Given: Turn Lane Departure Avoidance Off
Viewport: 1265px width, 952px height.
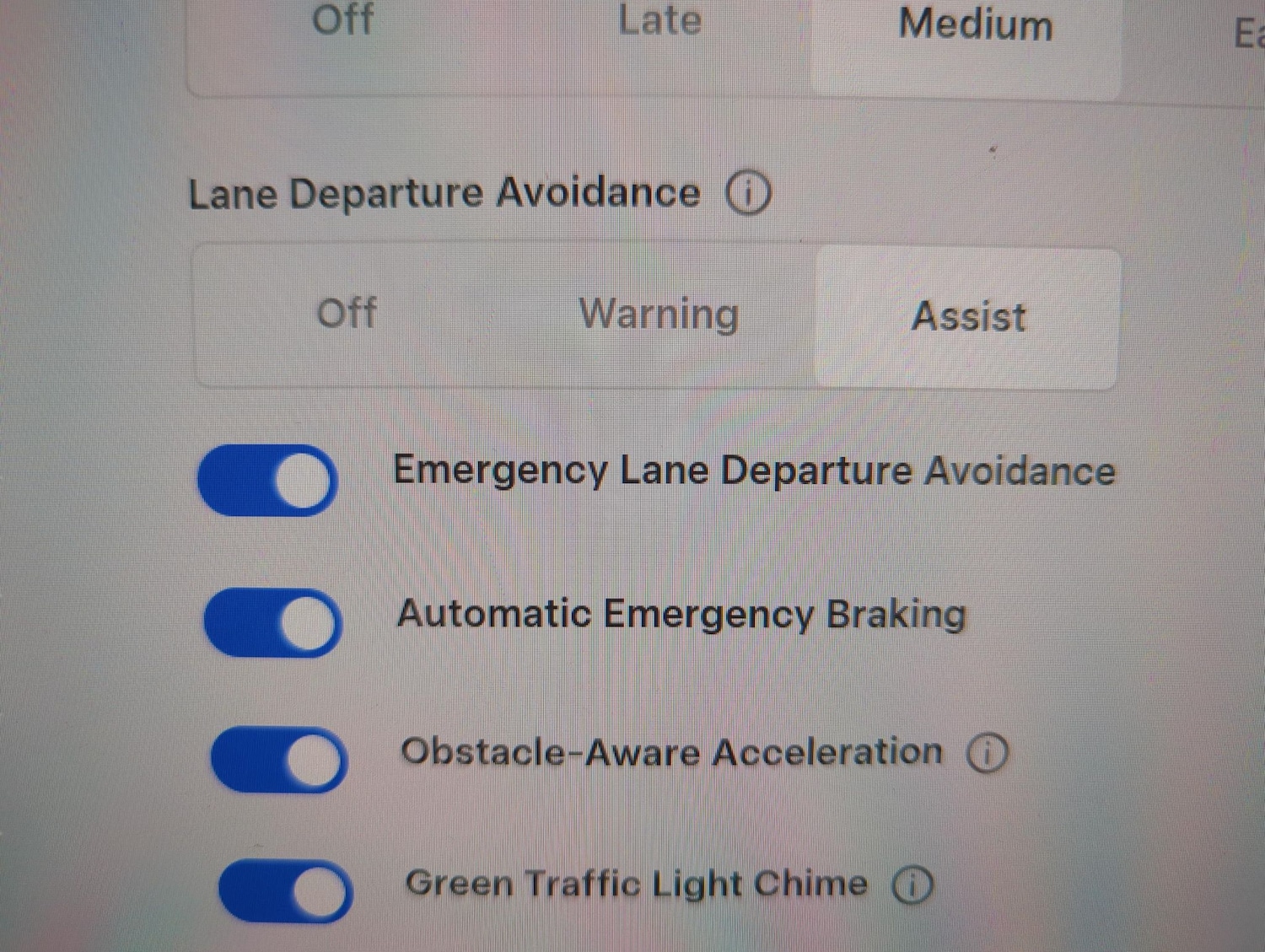Looking at the screenshot, I should click(347, 314).
